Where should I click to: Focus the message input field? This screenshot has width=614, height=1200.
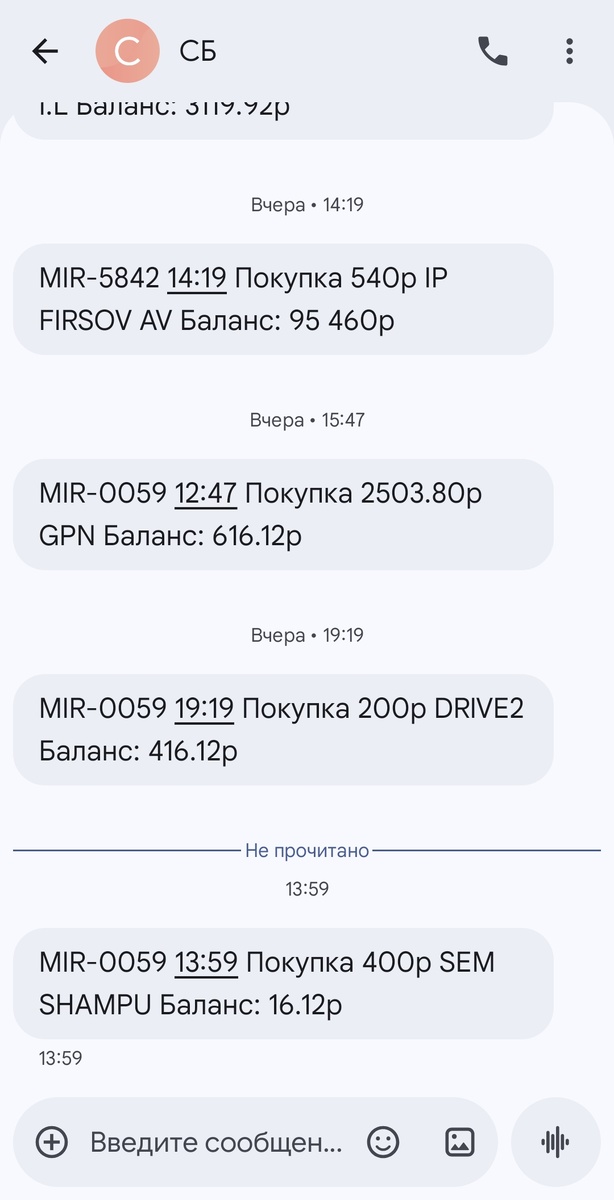point(216,1141)
